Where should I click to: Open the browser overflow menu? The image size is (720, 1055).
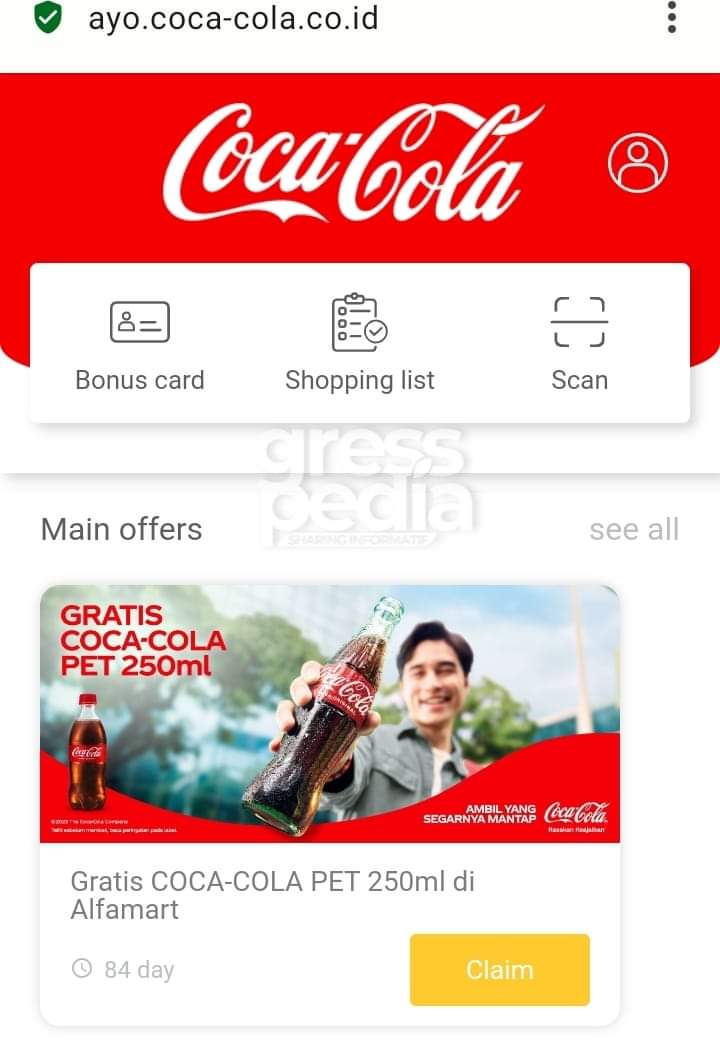(672, 18)
